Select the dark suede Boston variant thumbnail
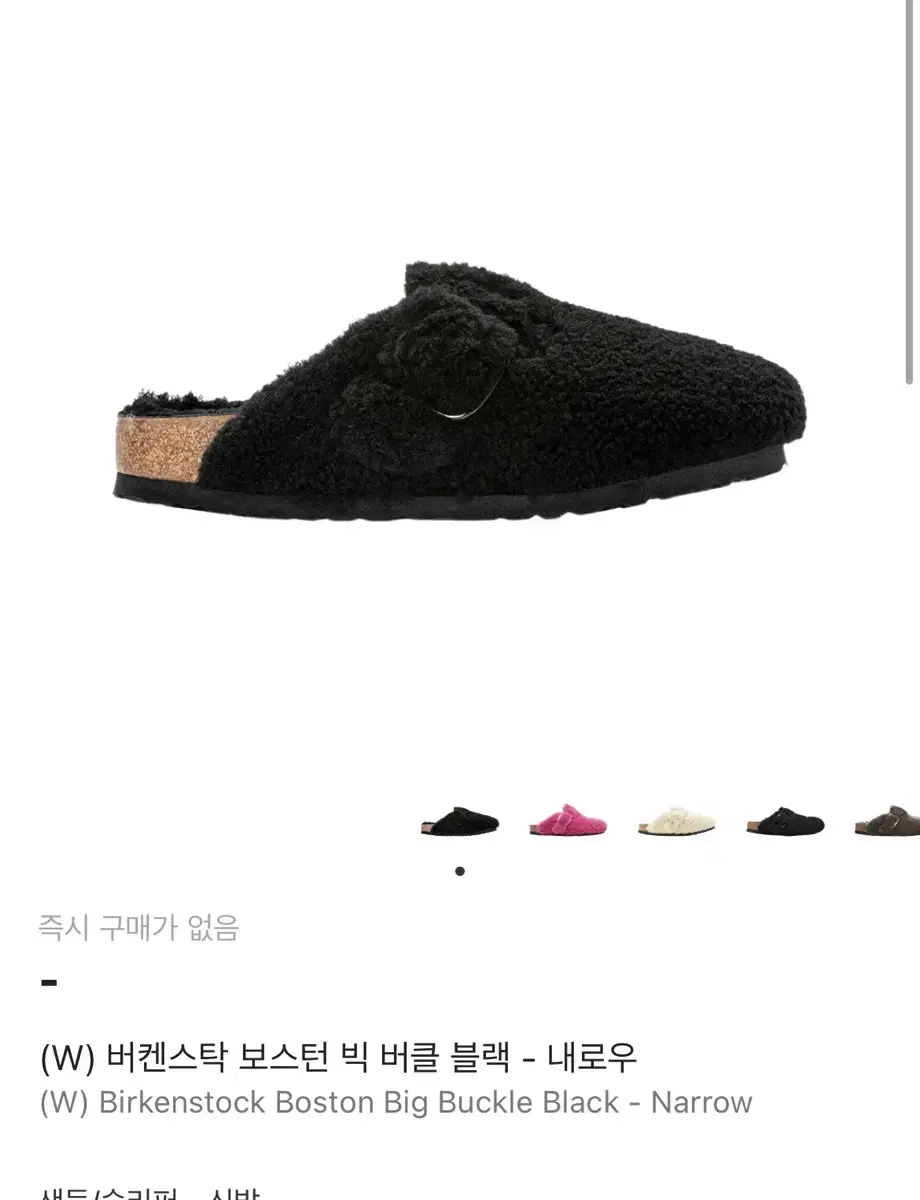The width and height of the screenshot is (920, 1200). pyautogui.click(x=786, y=822)
